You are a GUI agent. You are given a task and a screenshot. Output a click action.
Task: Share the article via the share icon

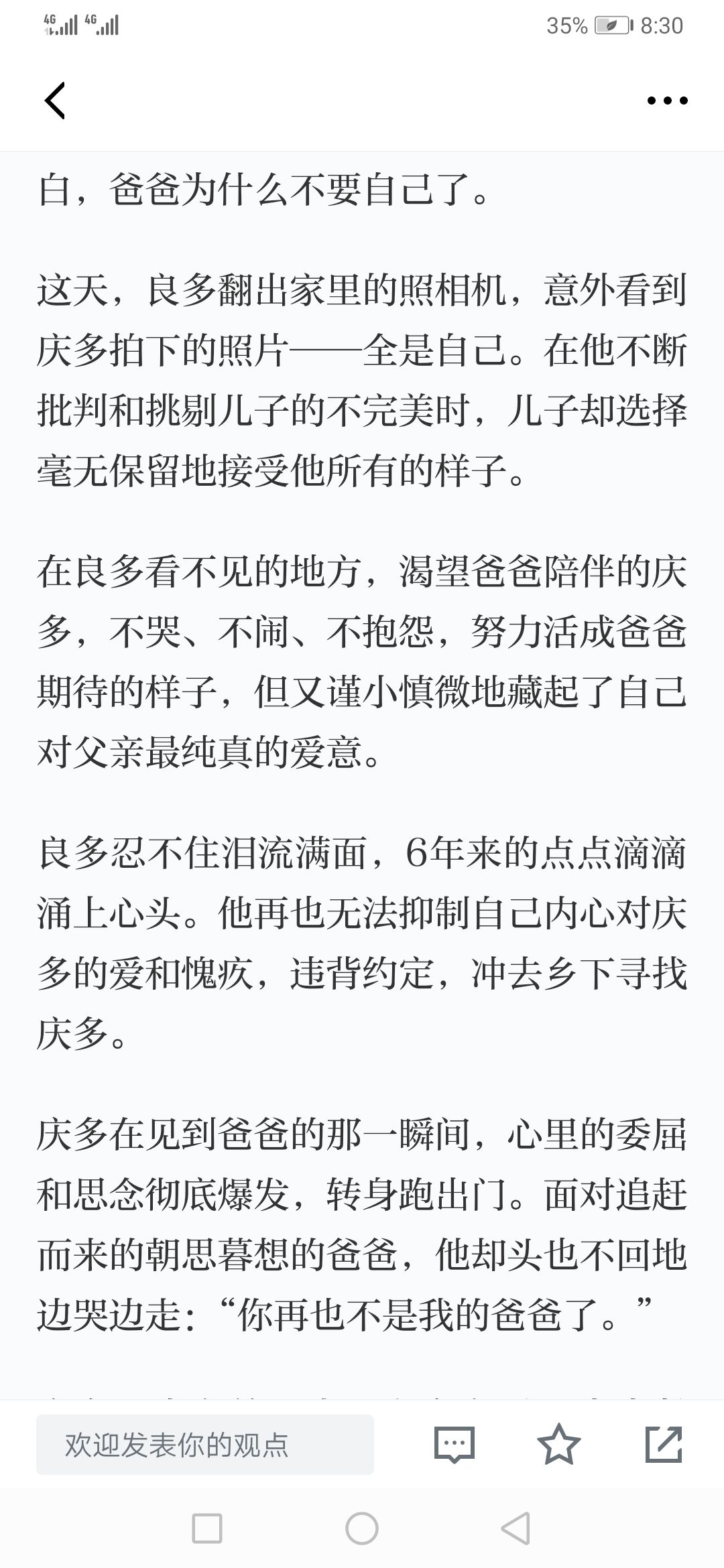coord(664,1444)
